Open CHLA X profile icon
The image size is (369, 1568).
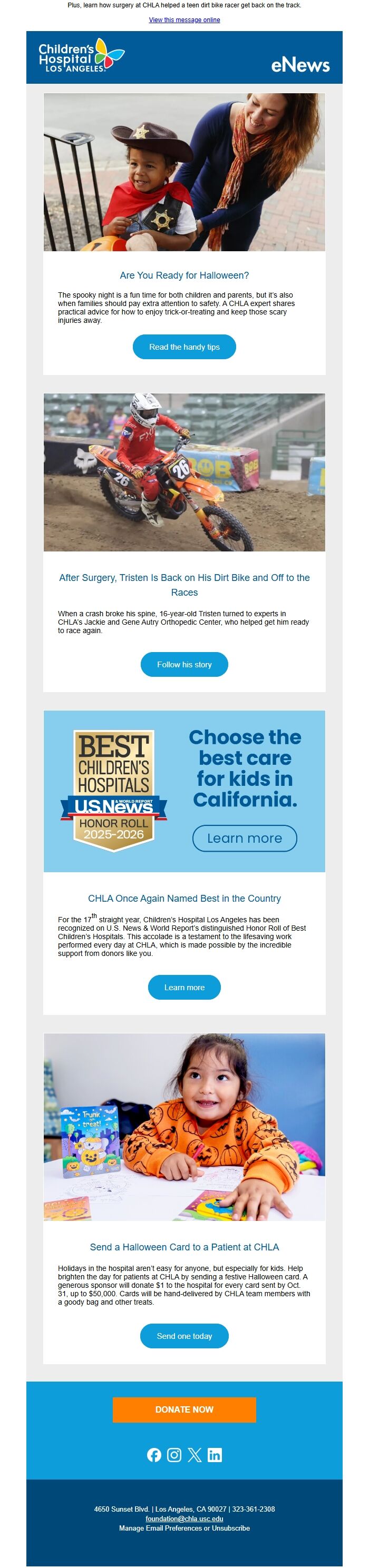click(194, 1455)
